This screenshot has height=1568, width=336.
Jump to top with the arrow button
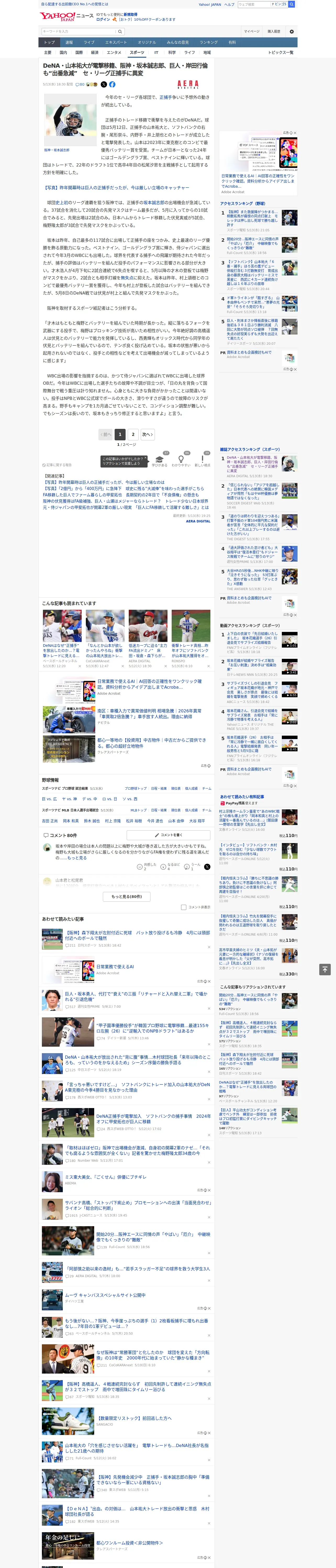click(324, 969)
